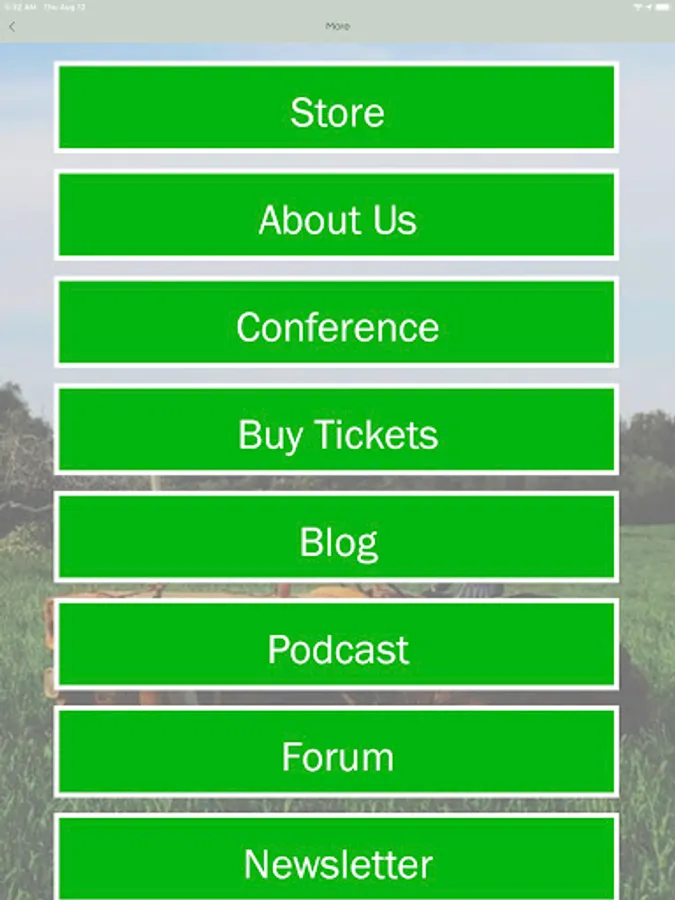Open the Conference page
The width and height of the screenshot is (675, 900).
click(337, 323)
